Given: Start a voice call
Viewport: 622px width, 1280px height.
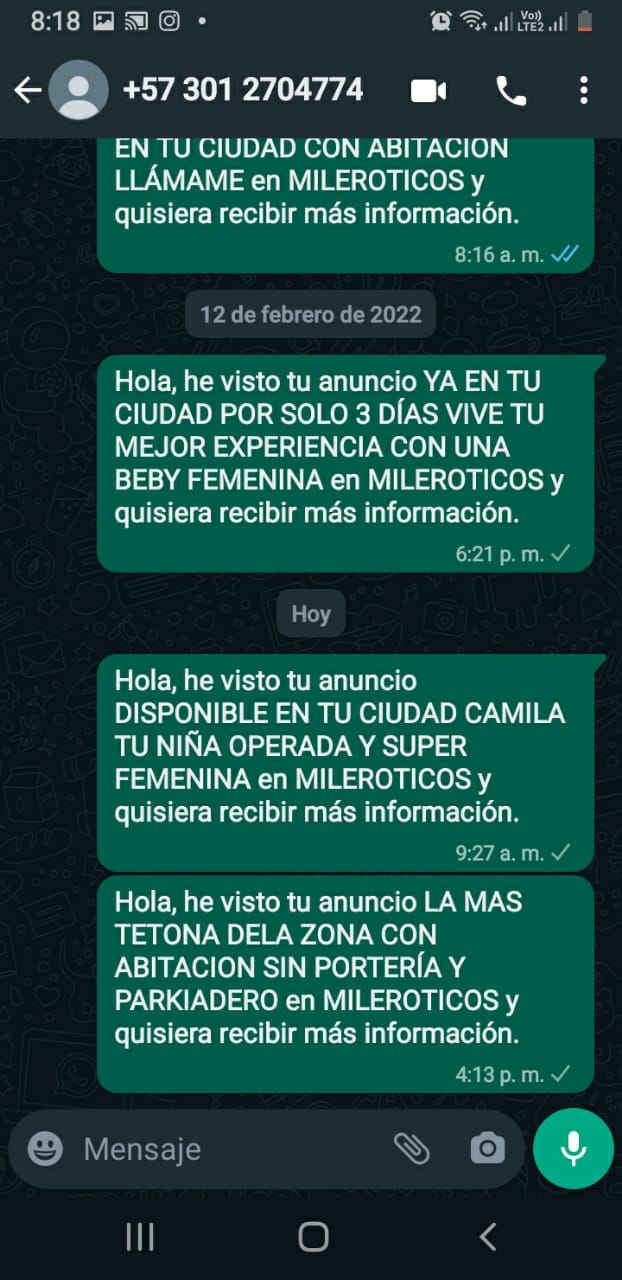Looking at the screenshot, I should (x=511, y=91).
